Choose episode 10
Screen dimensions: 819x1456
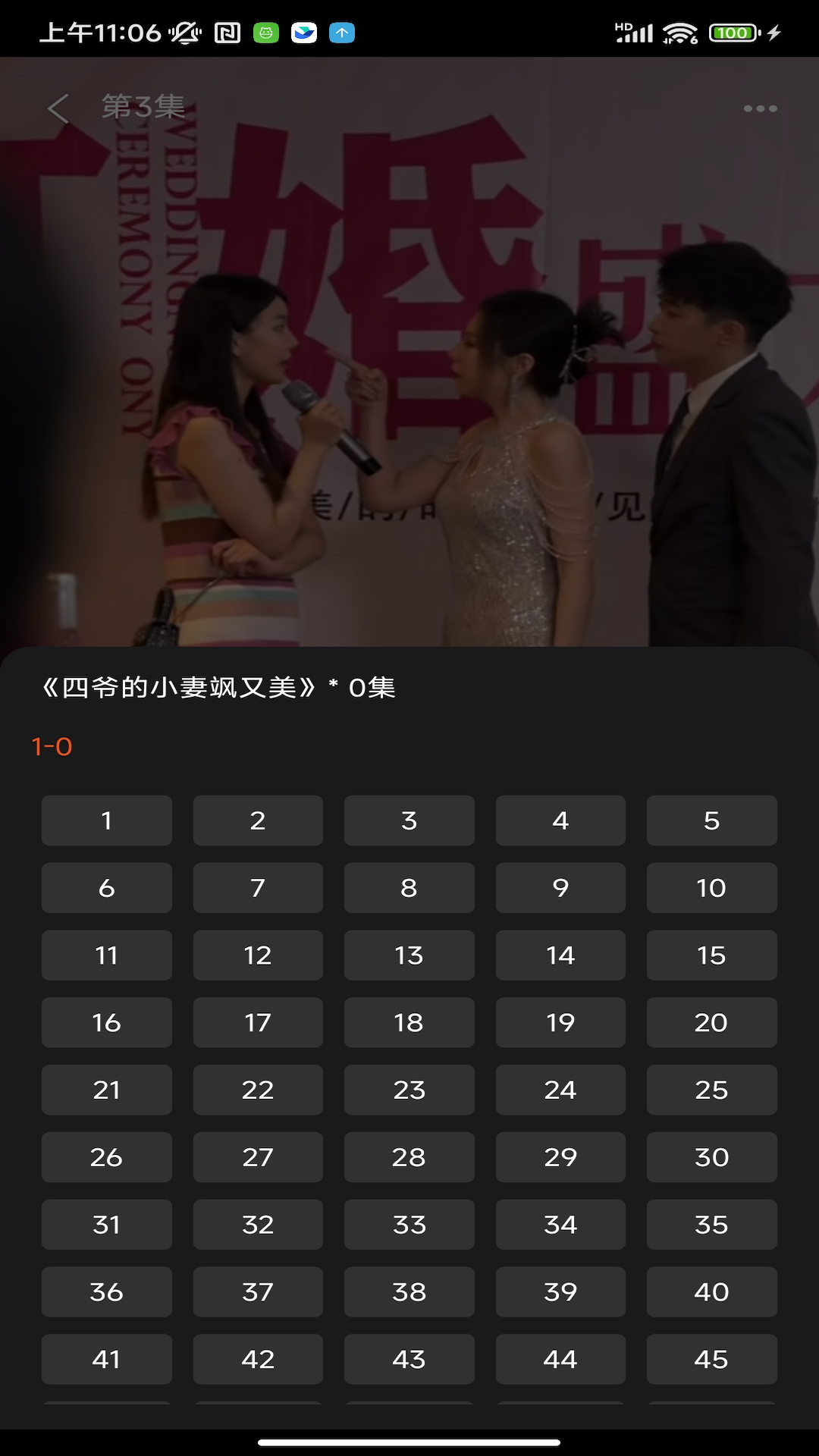(x=711, y=888)
